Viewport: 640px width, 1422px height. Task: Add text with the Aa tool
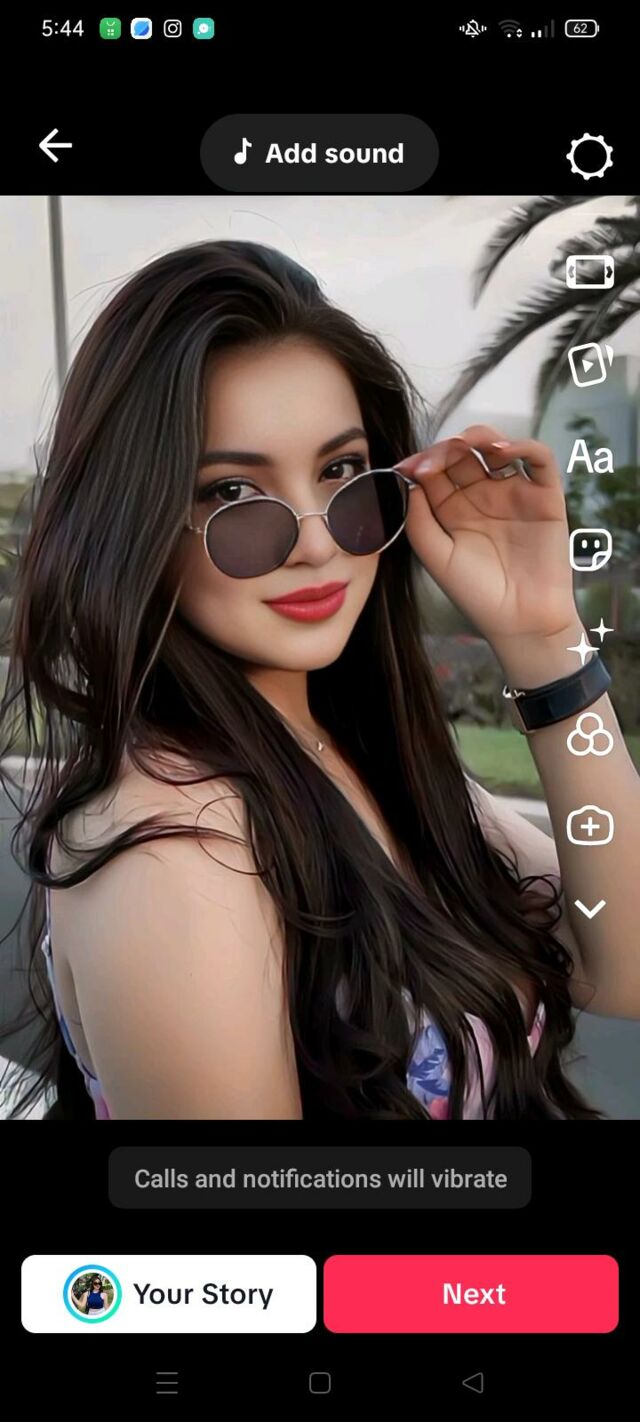point(590,457)
